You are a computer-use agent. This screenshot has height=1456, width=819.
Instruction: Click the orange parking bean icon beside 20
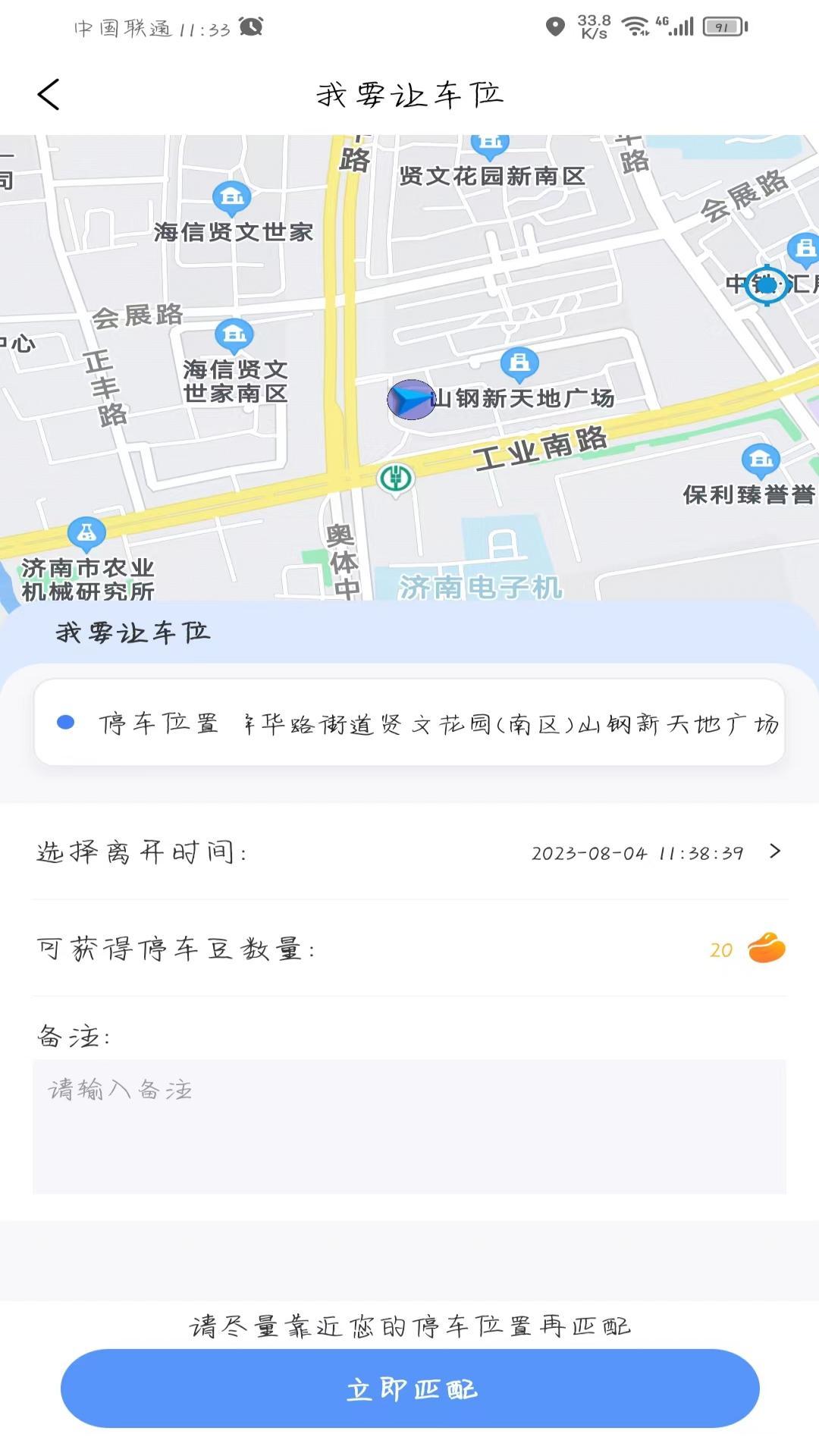[765, 948]
